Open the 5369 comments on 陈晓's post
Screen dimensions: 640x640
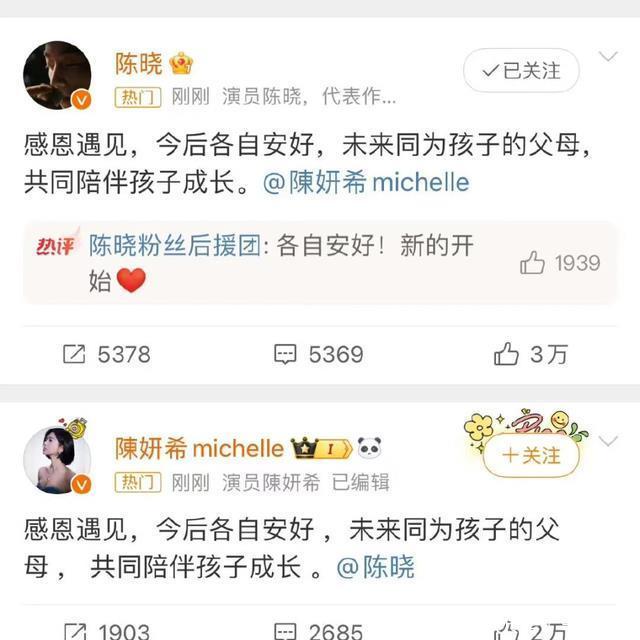(318, 354)
